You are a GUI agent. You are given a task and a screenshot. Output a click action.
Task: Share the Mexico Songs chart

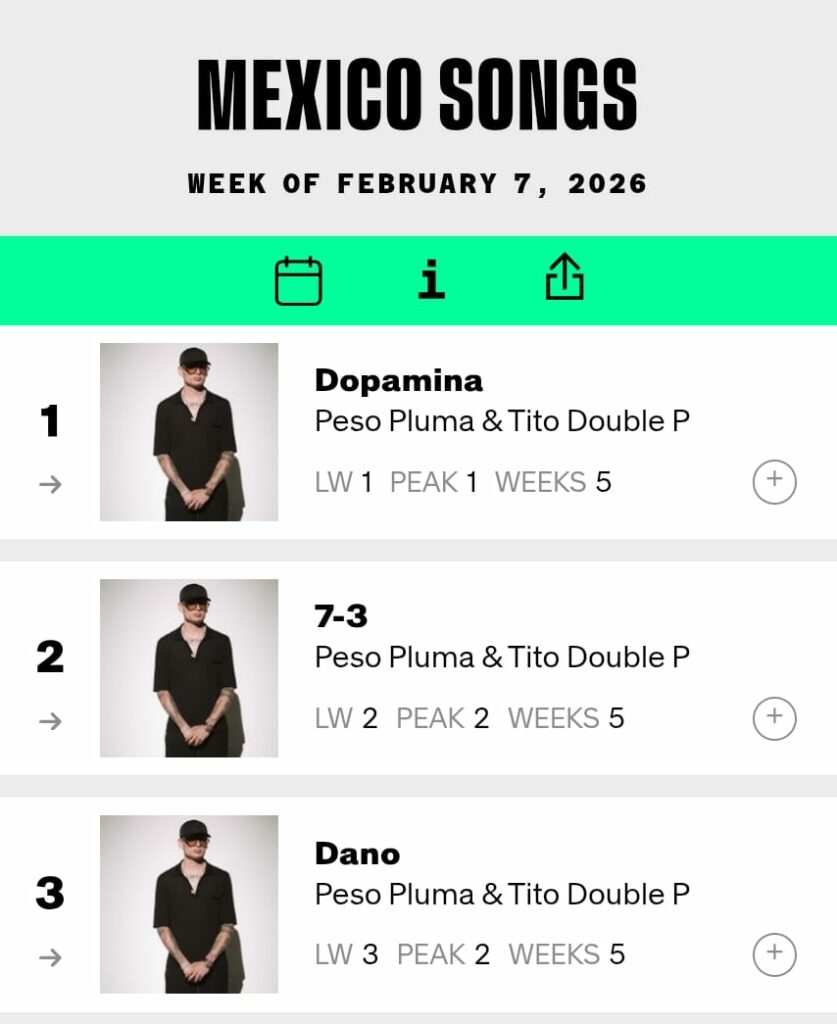point(564,278)
